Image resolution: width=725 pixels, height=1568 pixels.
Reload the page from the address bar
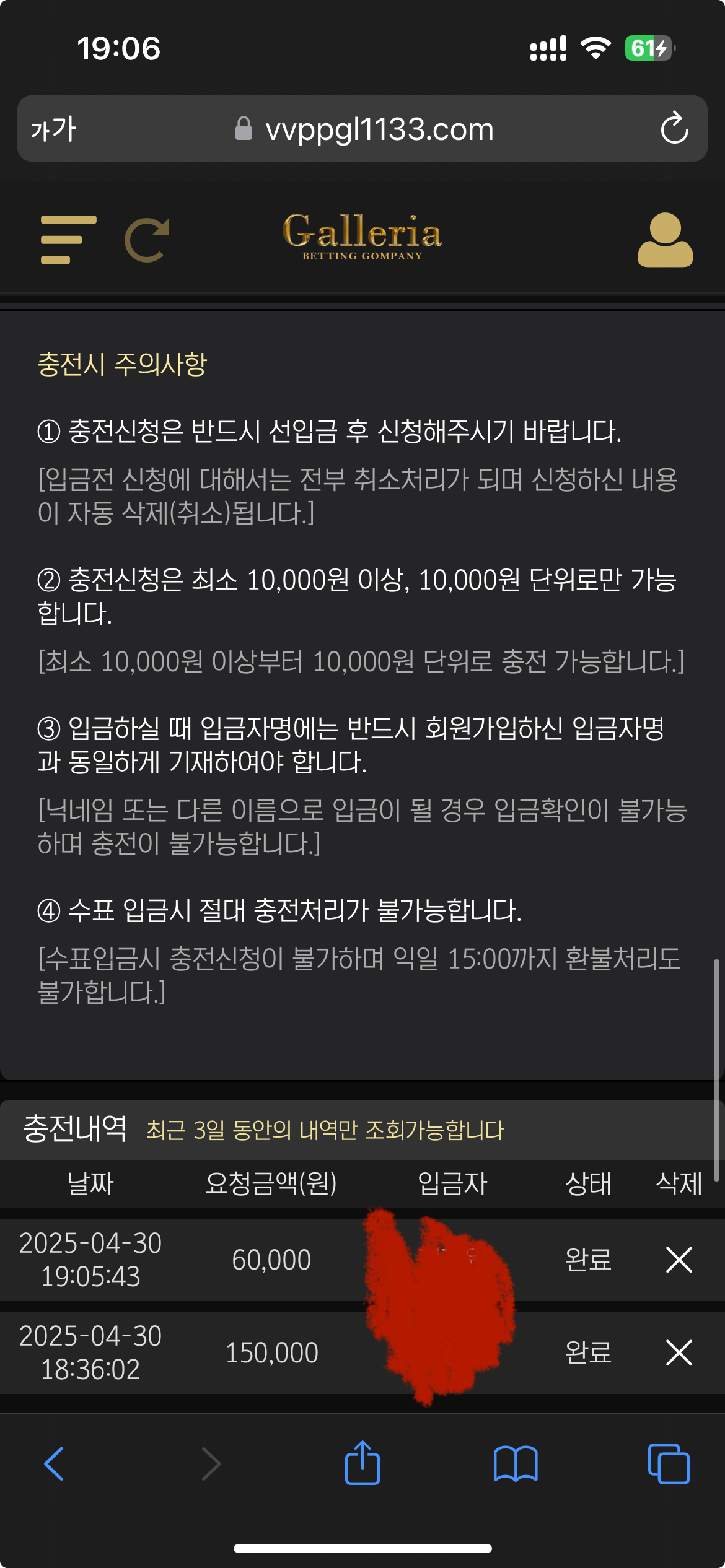[674, 128]
